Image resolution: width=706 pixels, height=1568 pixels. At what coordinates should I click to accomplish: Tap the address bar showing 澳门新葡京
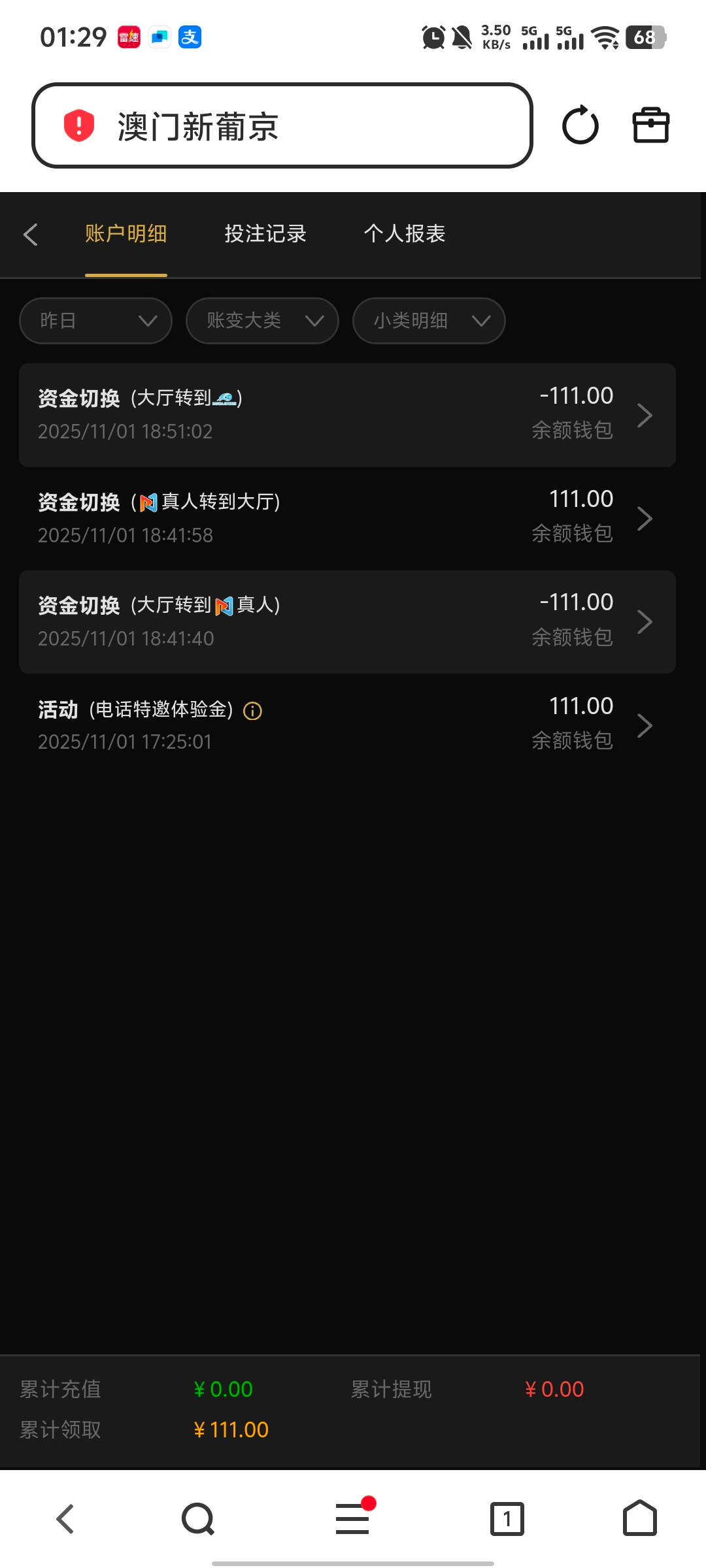click(281, 125)
